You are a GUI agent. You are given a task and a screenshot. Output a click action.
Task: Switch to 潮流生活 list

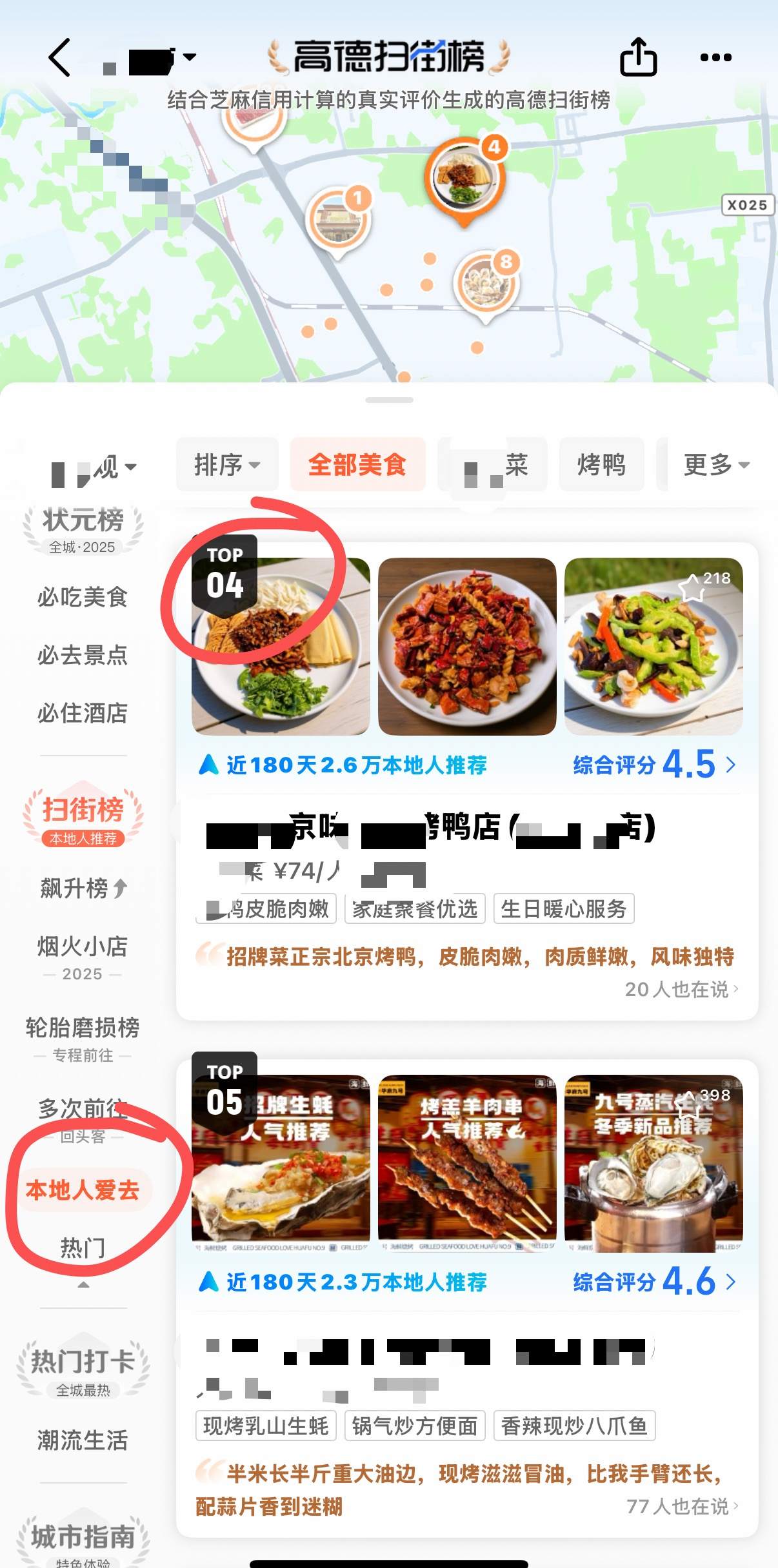(x=83, y=1440)
